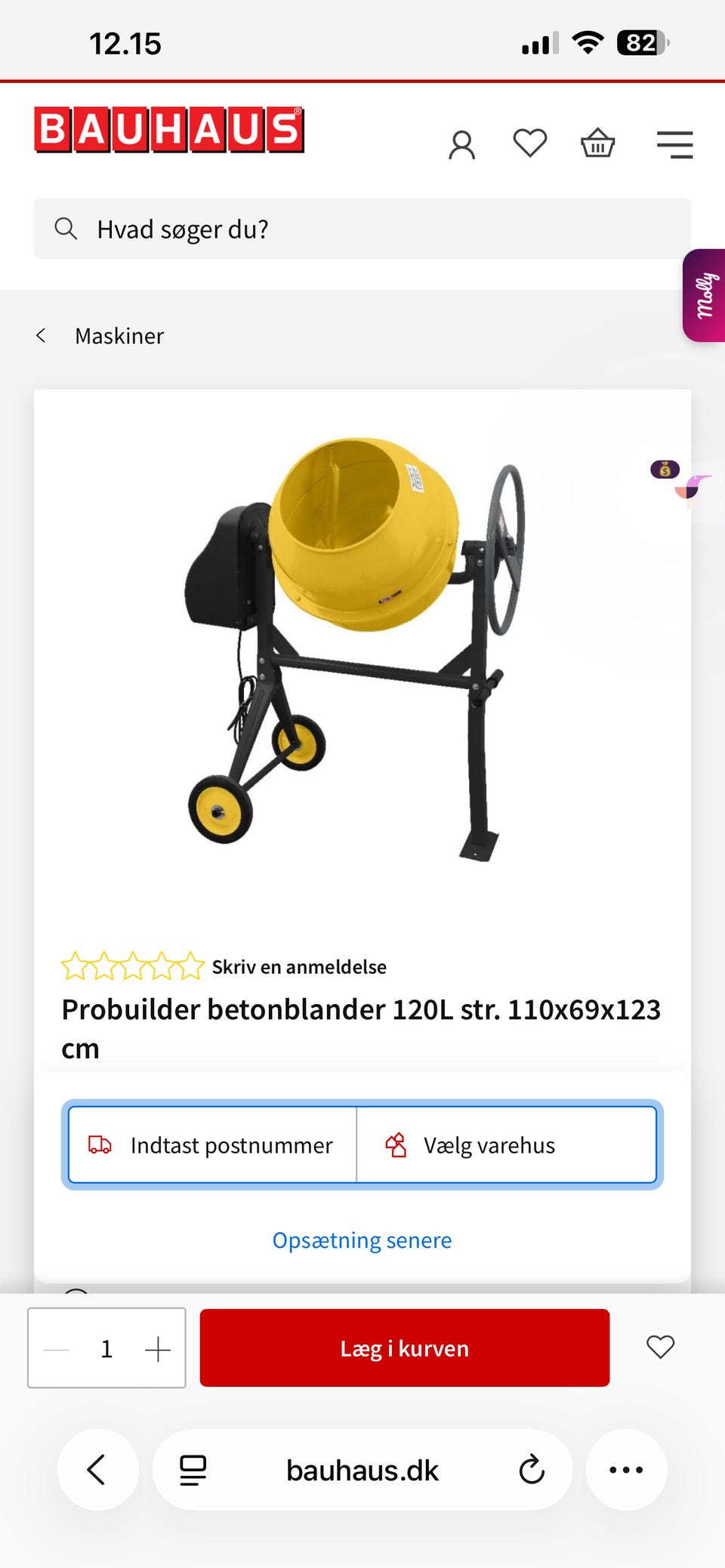Screen dimensions: 725x1568
Task: Open the Opsætning senere link
Action: tap(361, 1240)
